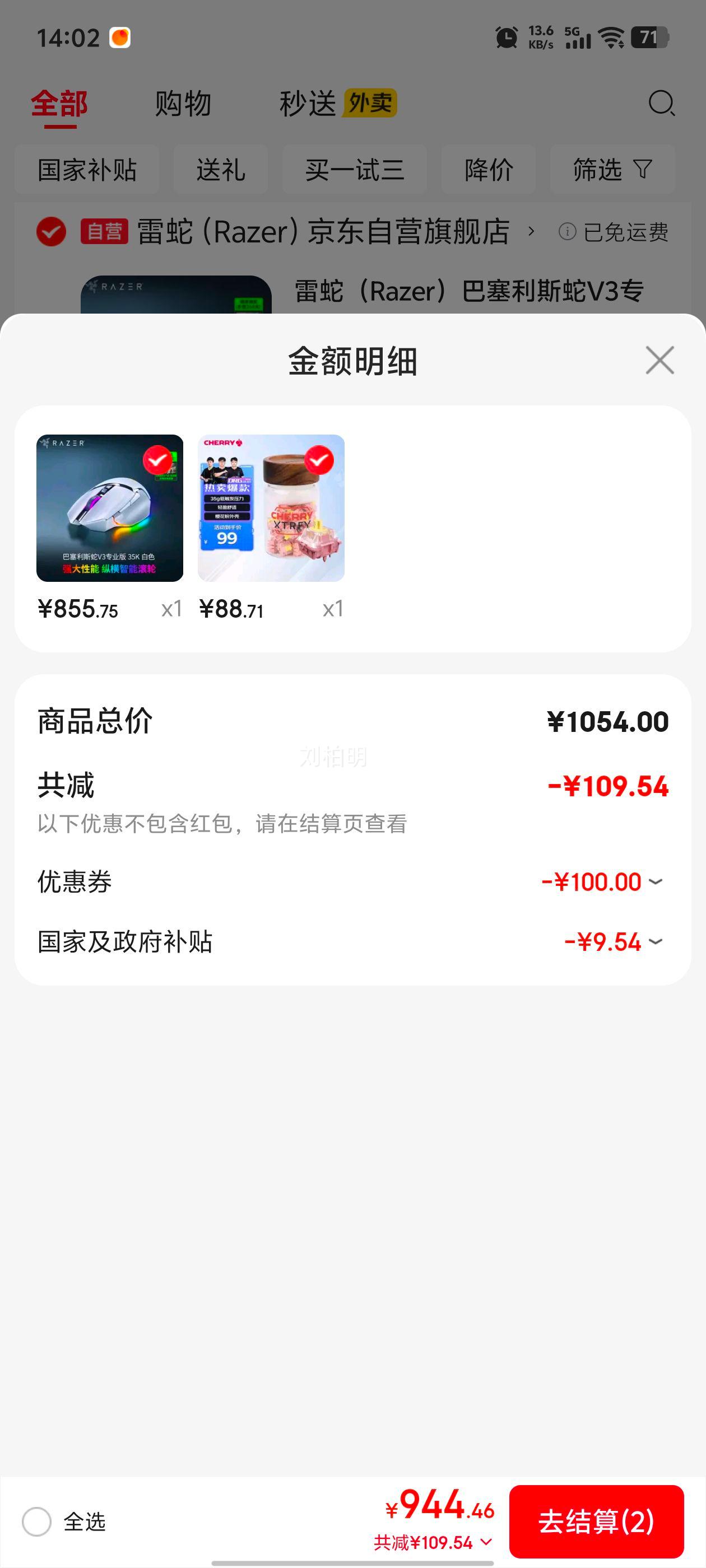Open the Cherry switches item thumbnail
The width and height of the screenshot is (706, 1568).
click(x=271, y=508)
